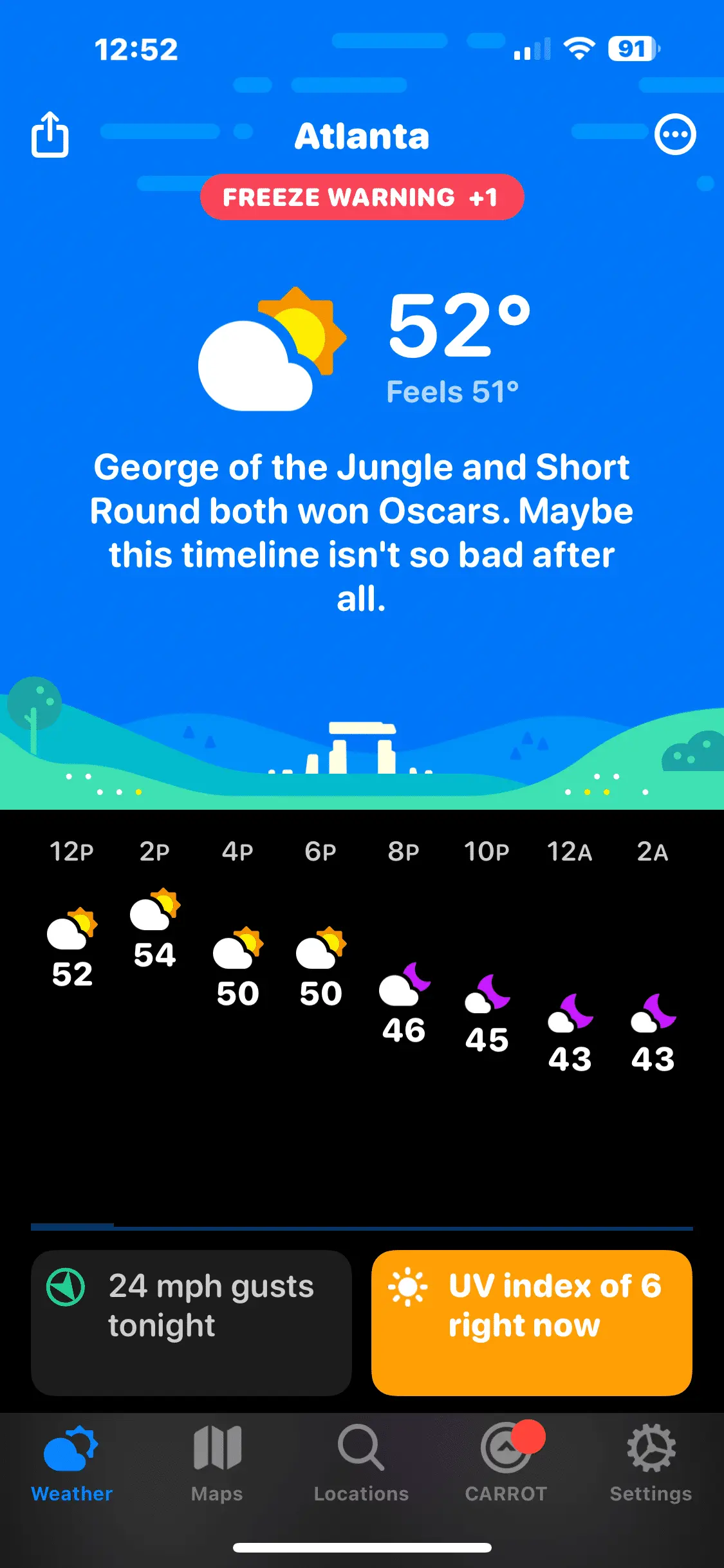
Task: Open the 24 mph gusts card
Action: (x=191, y=1322)
